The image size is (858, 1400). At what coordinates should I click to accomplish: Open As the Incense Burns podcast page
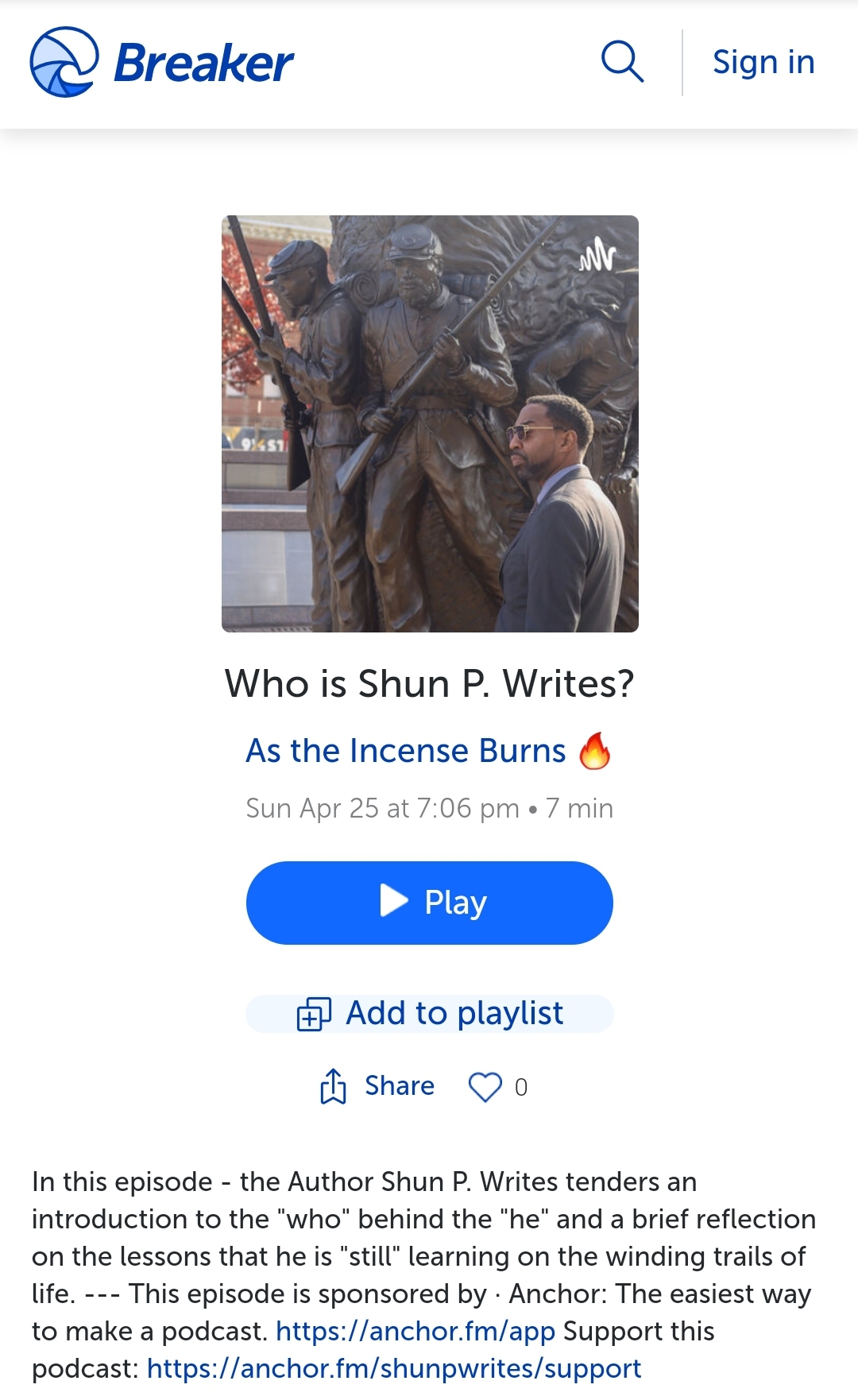pyautogui.click(x=407, y=751)
